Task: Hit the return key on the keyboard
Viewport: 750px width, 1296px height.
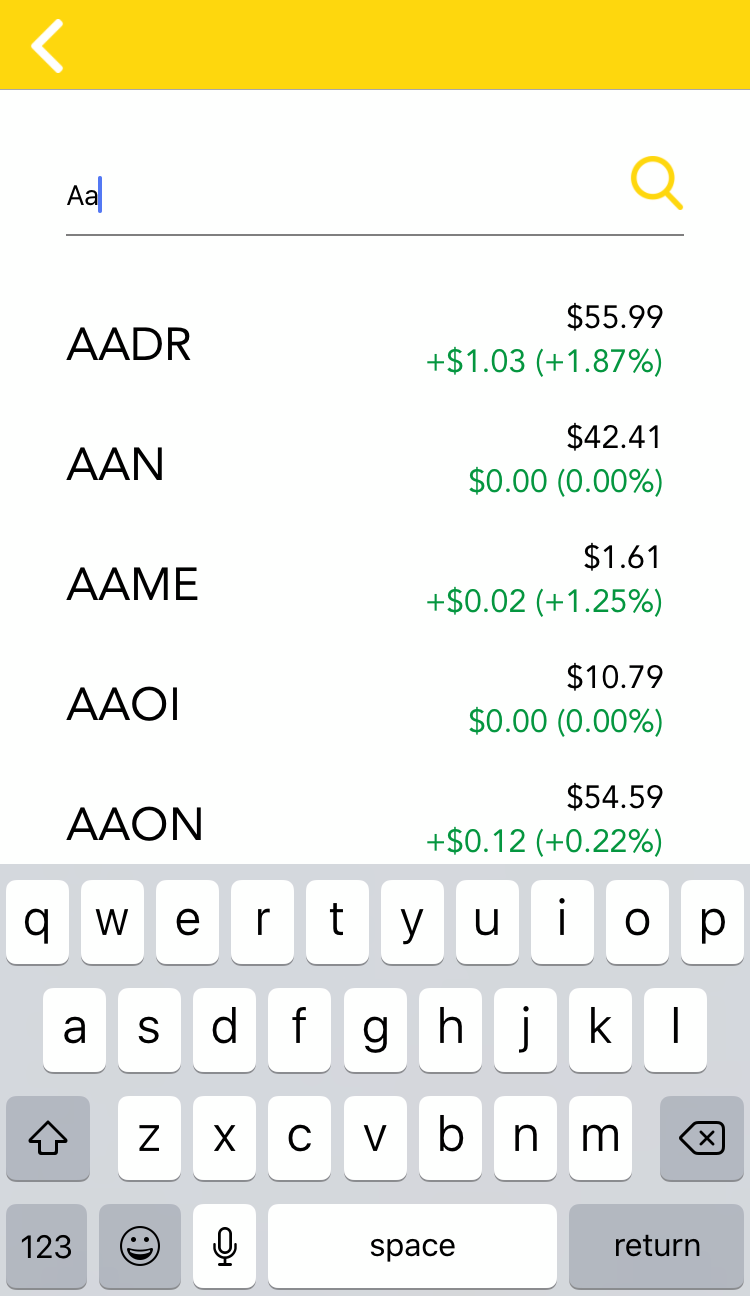Action: point(656,1245)
